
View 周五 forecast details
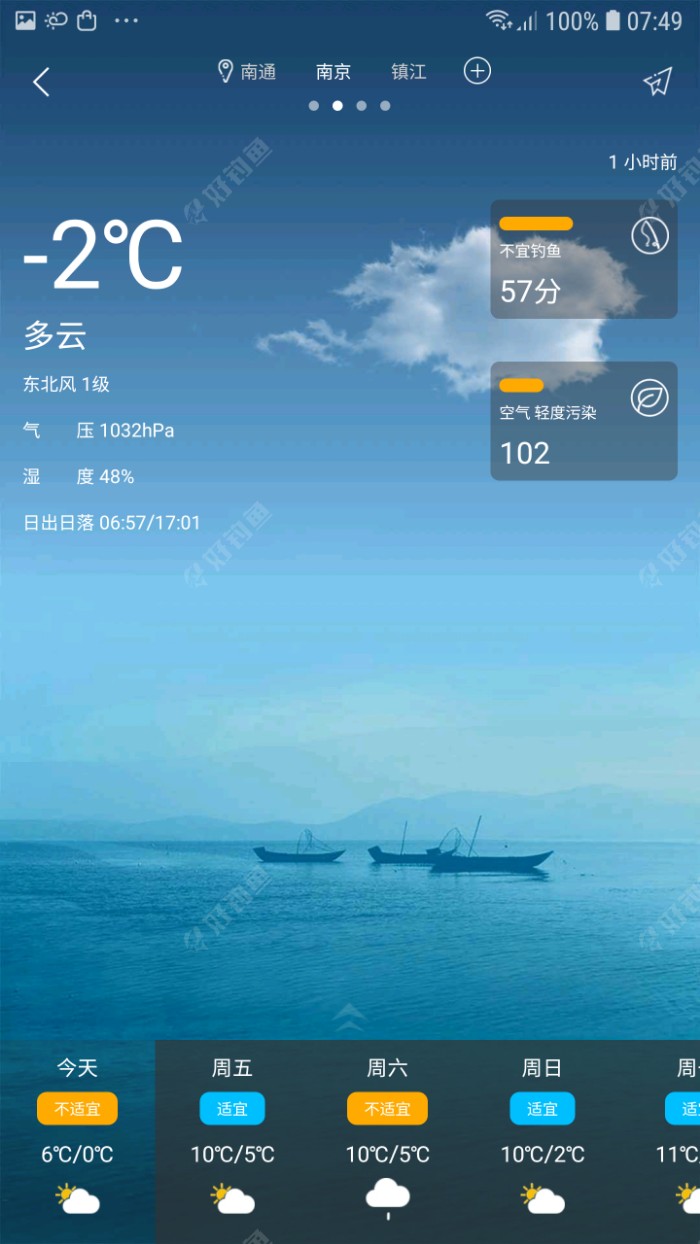[x=232, y=1140]
